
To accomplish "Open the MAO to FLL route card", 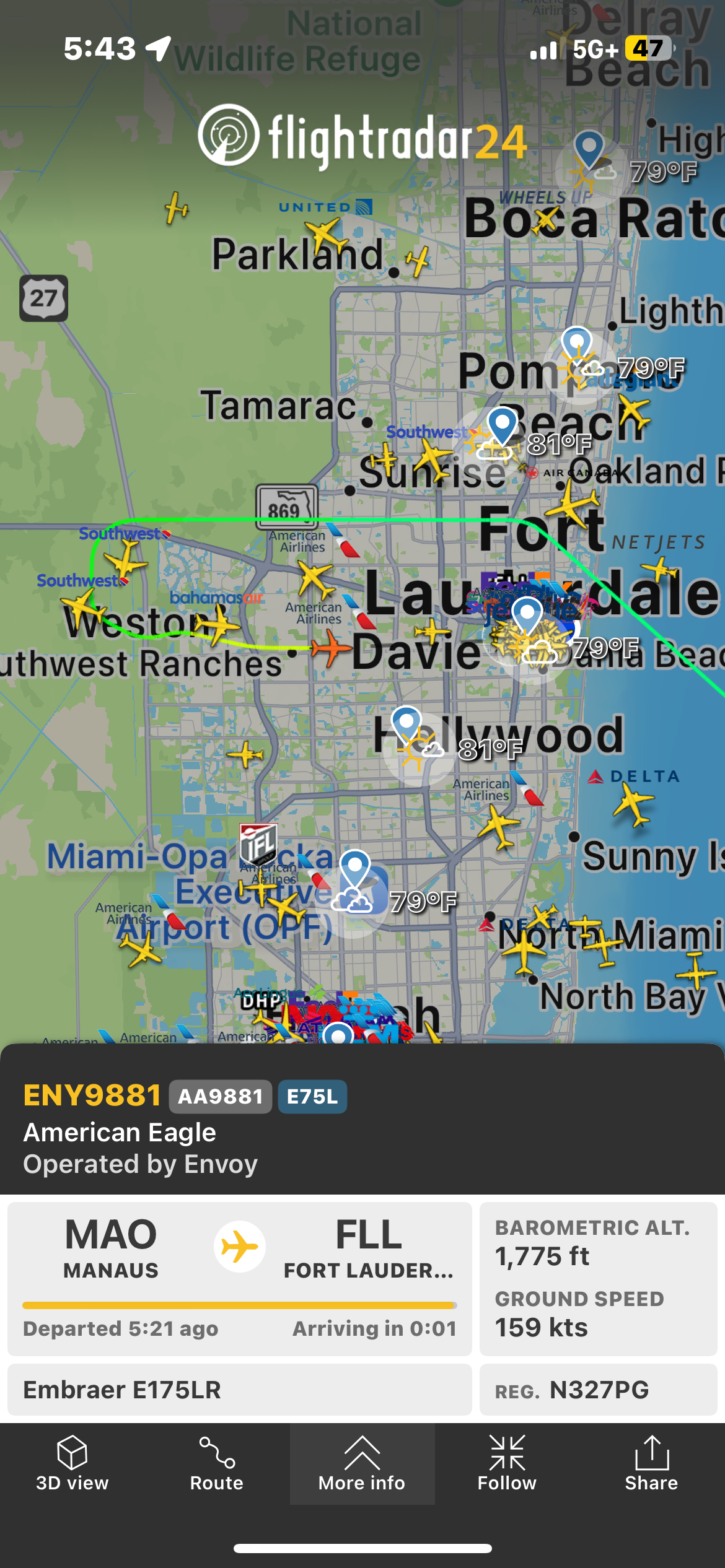I will (239, 1278).
